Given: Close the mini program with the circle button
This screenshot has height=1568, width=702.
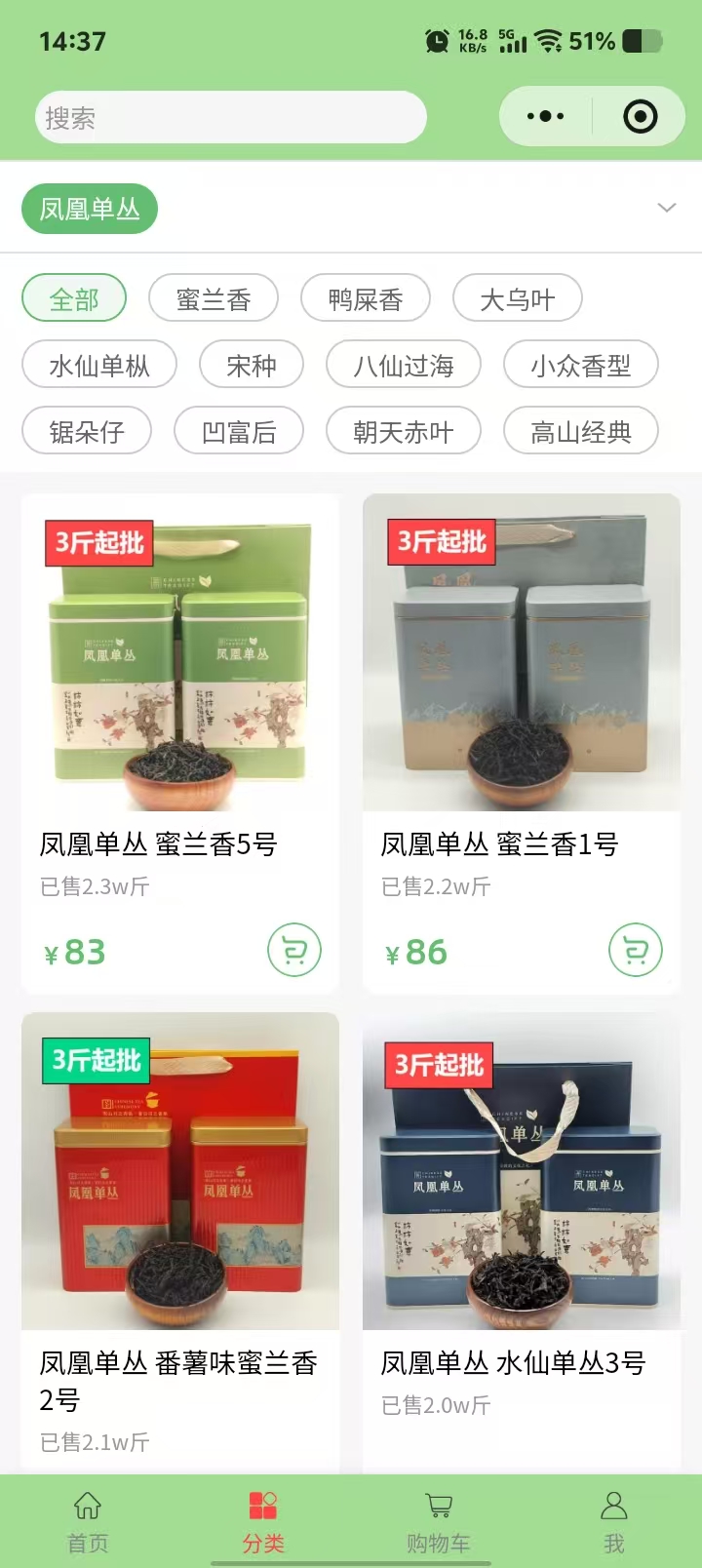Looking at the screenshot, I should point(640,117).
